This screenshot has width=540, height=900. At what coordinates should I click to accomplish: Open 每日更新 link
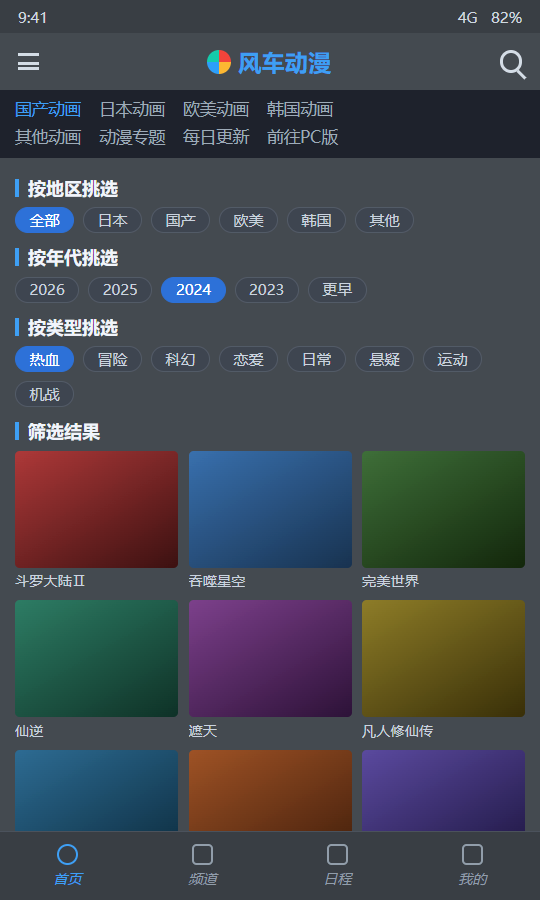216,137
